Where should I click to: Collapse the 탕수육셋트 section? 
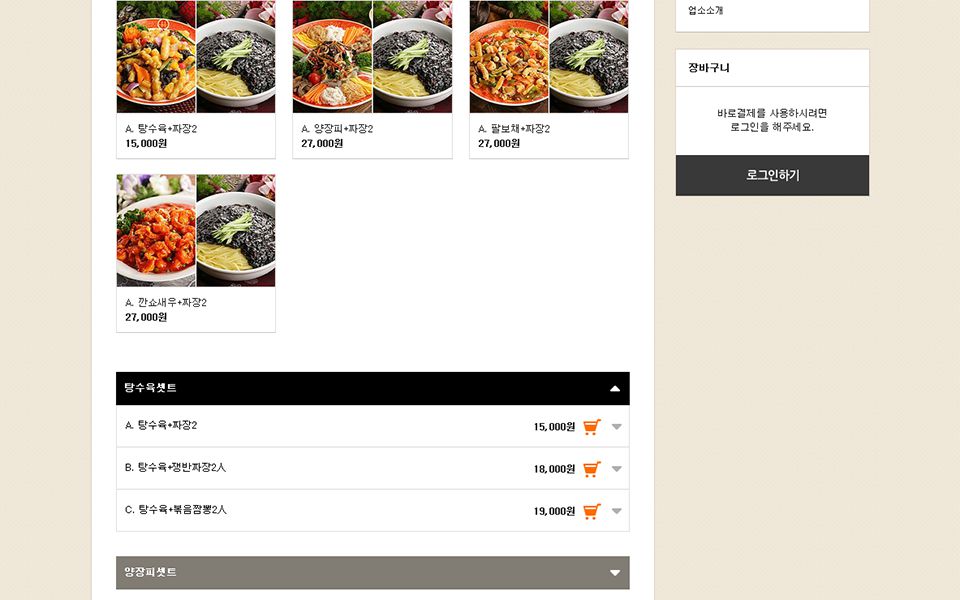[x=615, y=388]
